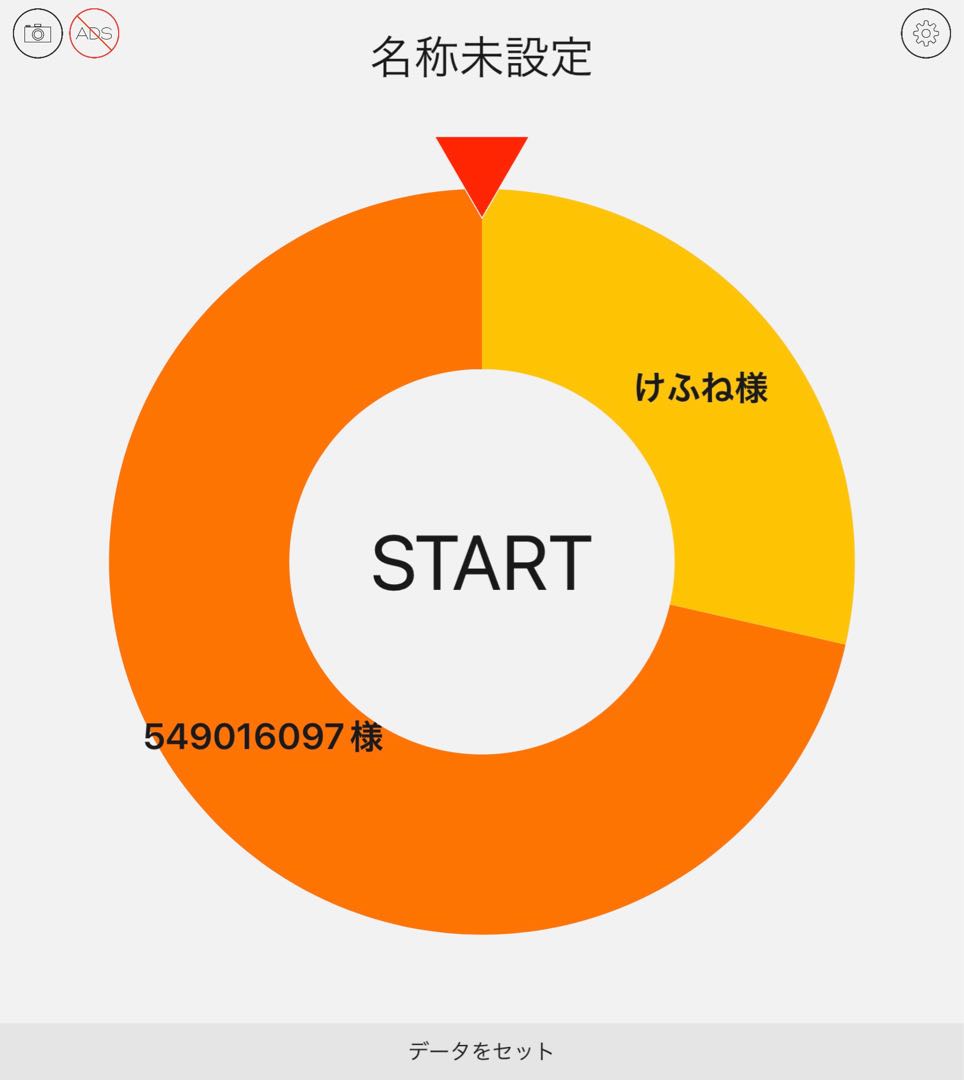The image size is (964, 1080).
Task: Tap START to spin the roulette
Action: (481, 562)
